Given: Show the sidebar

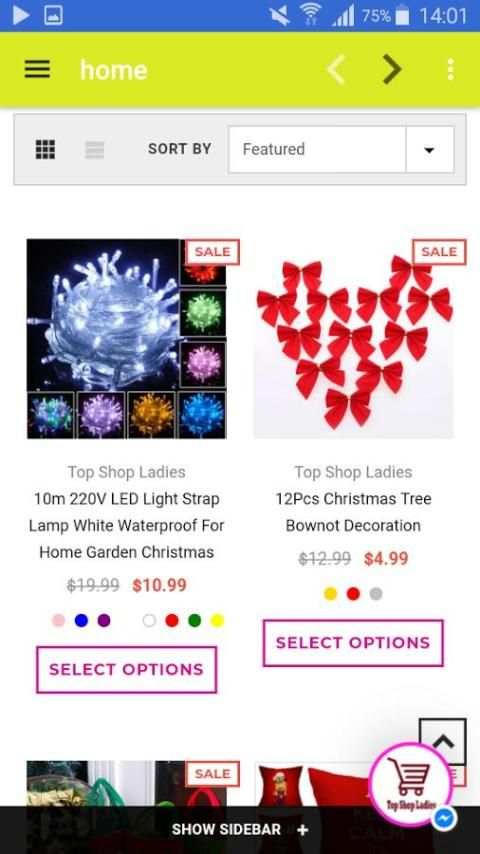Looking at the screenshot, I should [240, 829].
